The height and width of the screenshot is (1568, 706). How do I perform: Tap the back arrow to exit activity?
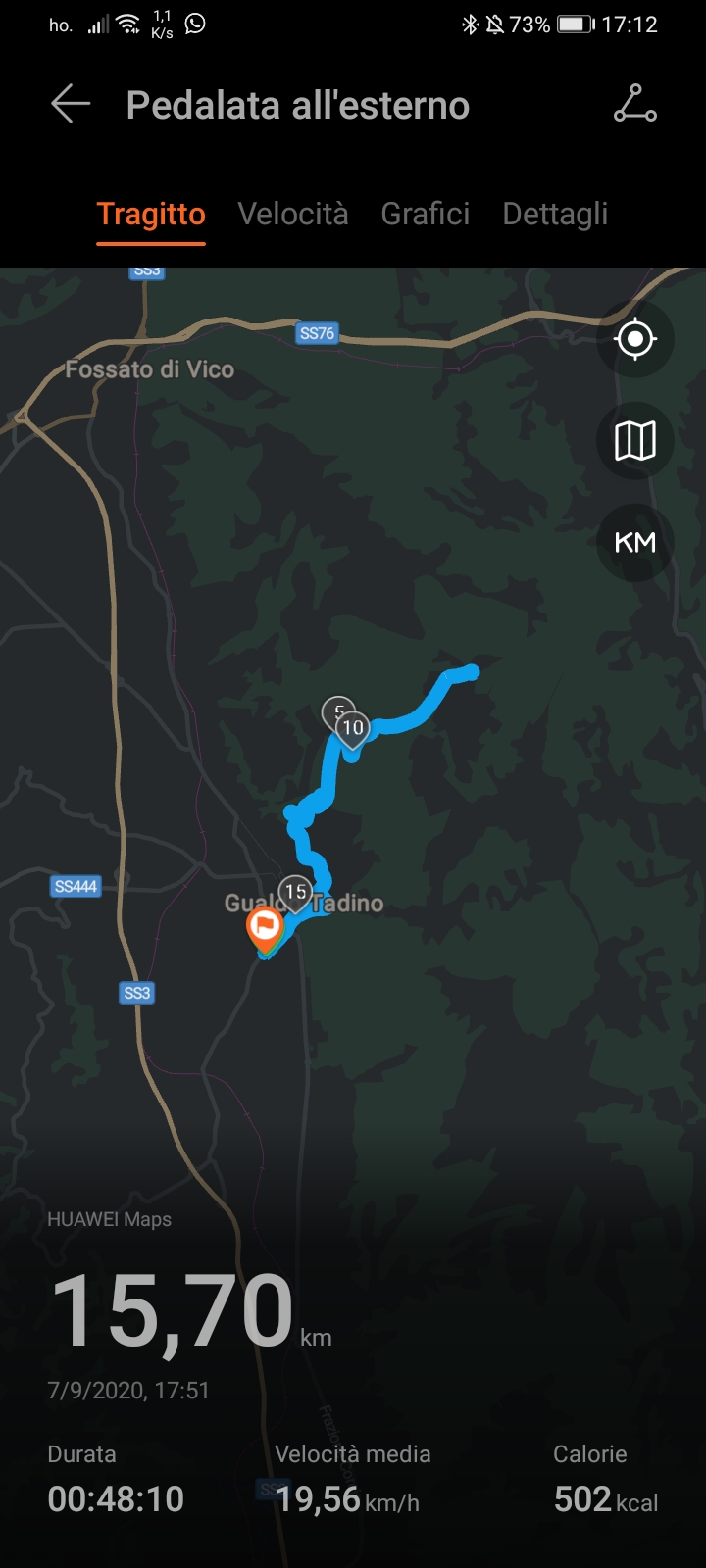[69, 103]
